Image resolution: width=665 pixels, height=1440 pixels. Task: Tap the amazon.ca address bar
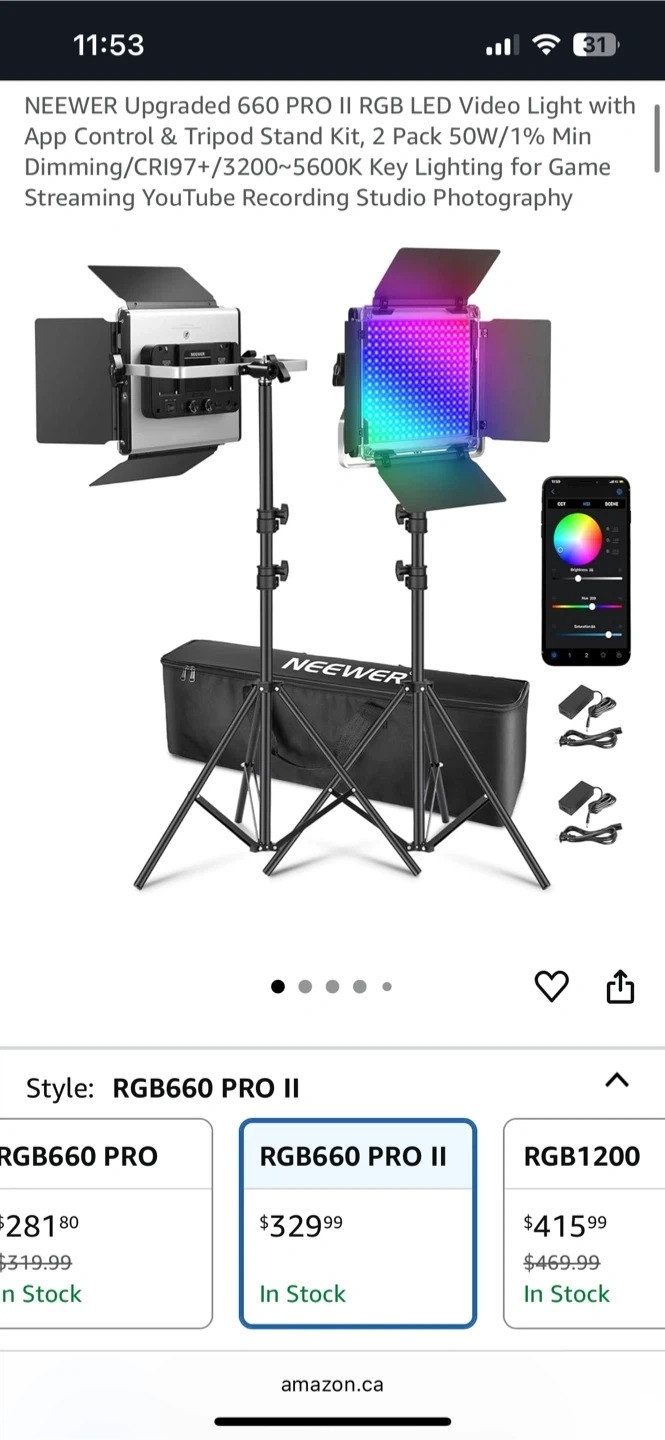point(332,1385)
